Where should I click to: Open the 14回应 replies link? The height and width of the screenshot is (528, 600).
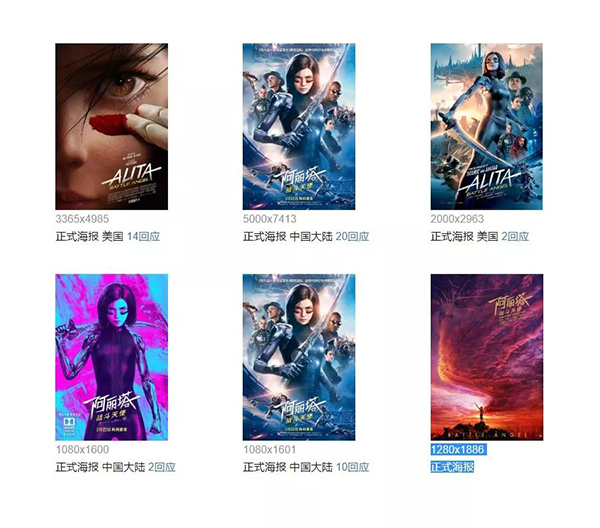[143, 237]
